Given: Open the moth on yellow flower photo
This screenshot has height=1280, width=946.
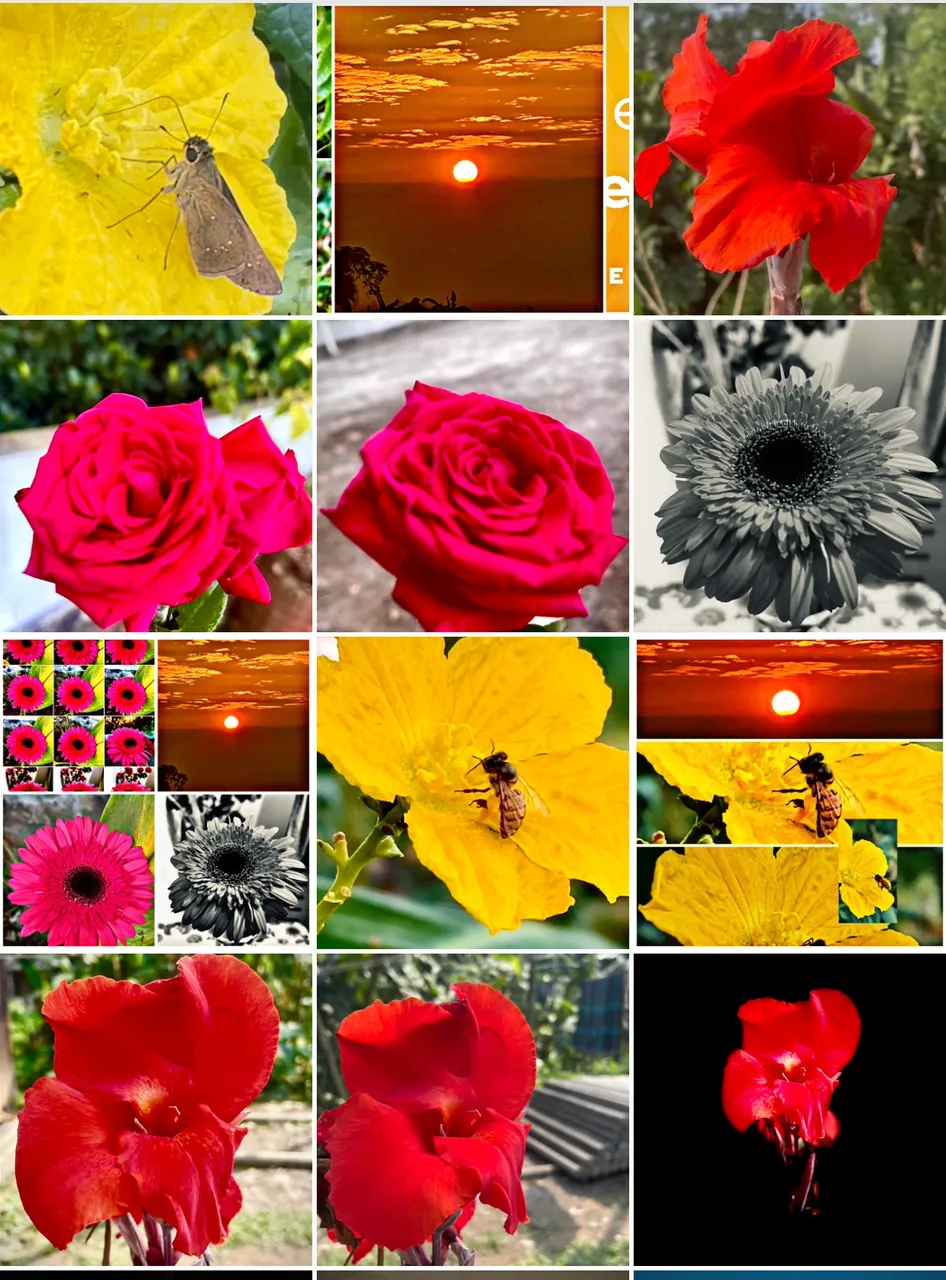Looking at the screenshot, I should pyautogui.click(x=155, y=160).
